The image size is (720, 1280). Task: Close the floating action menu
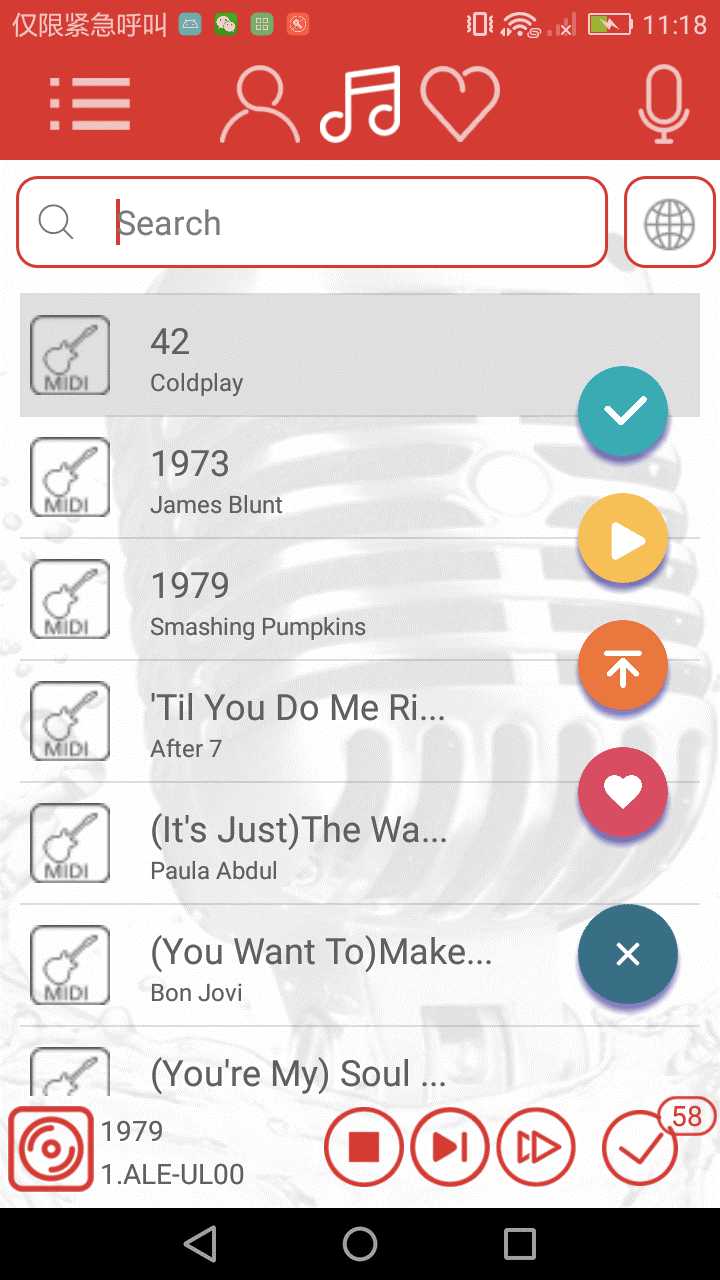click(628, 954)
